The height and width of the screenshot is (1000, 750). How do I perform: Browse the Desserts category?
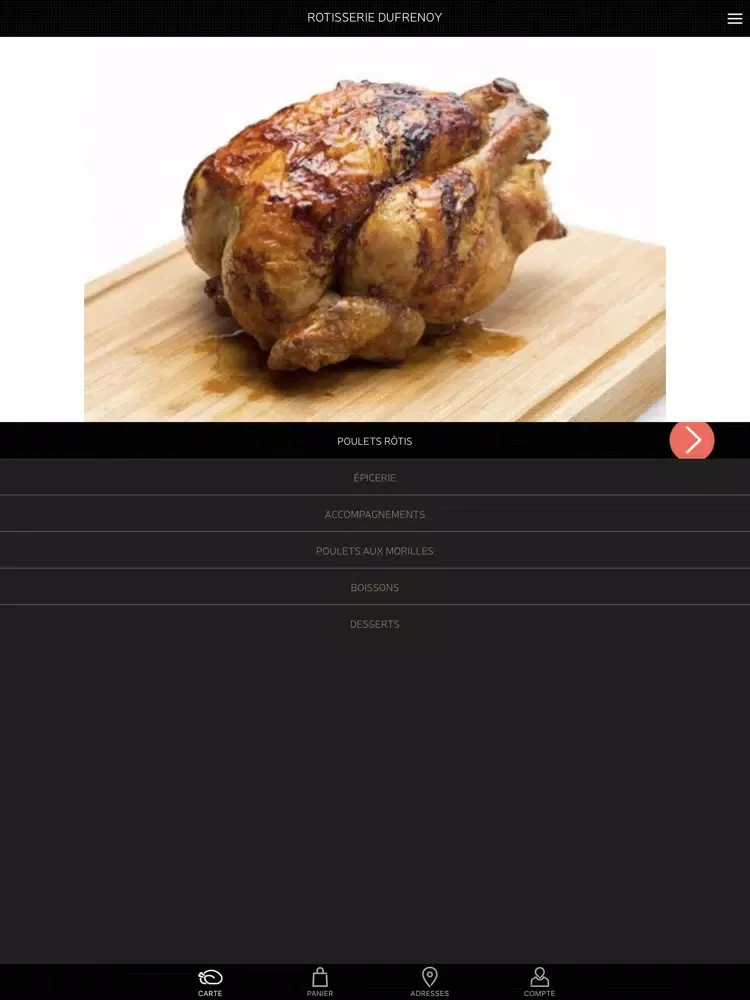[x=374, y=624]
